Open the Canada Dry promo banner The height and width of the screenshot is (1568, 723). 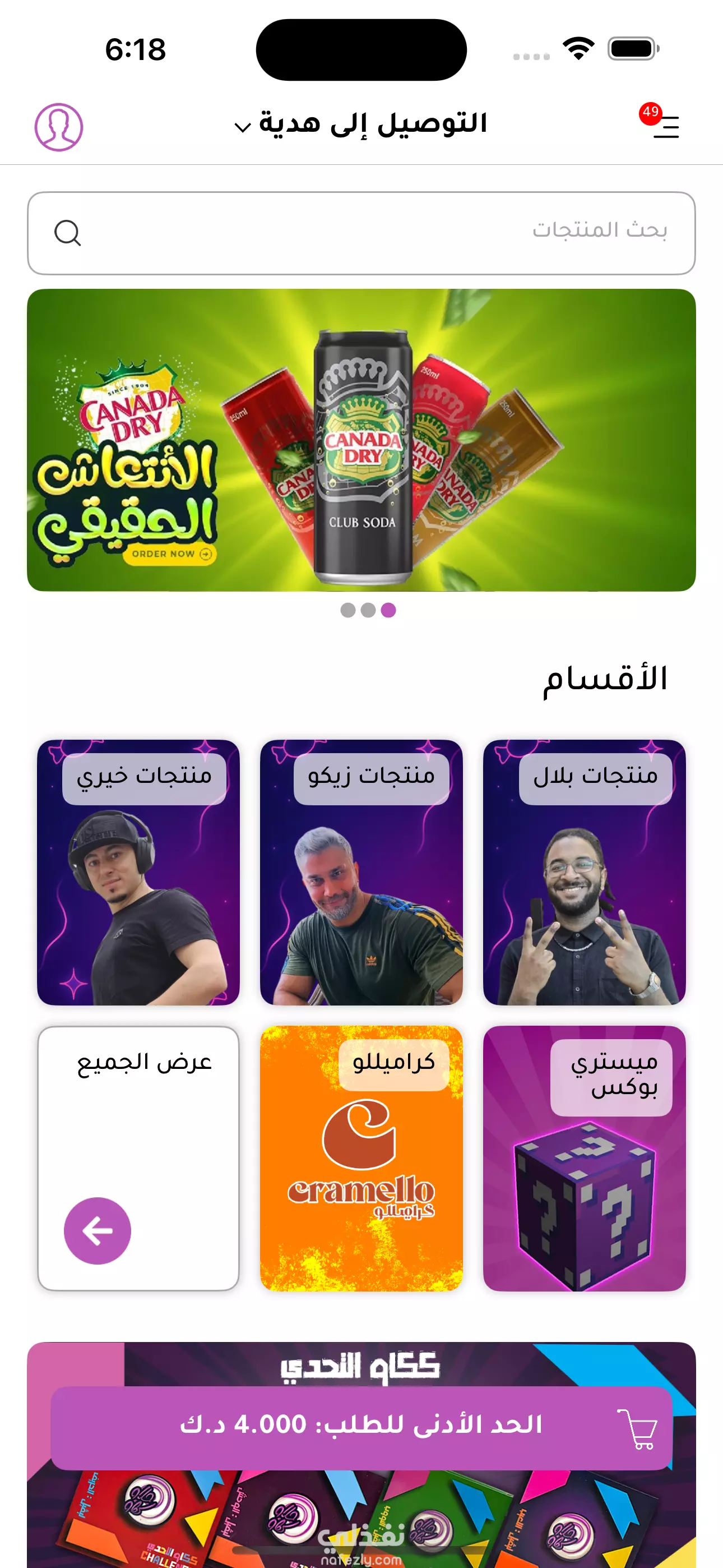click(x=361, y=440)
